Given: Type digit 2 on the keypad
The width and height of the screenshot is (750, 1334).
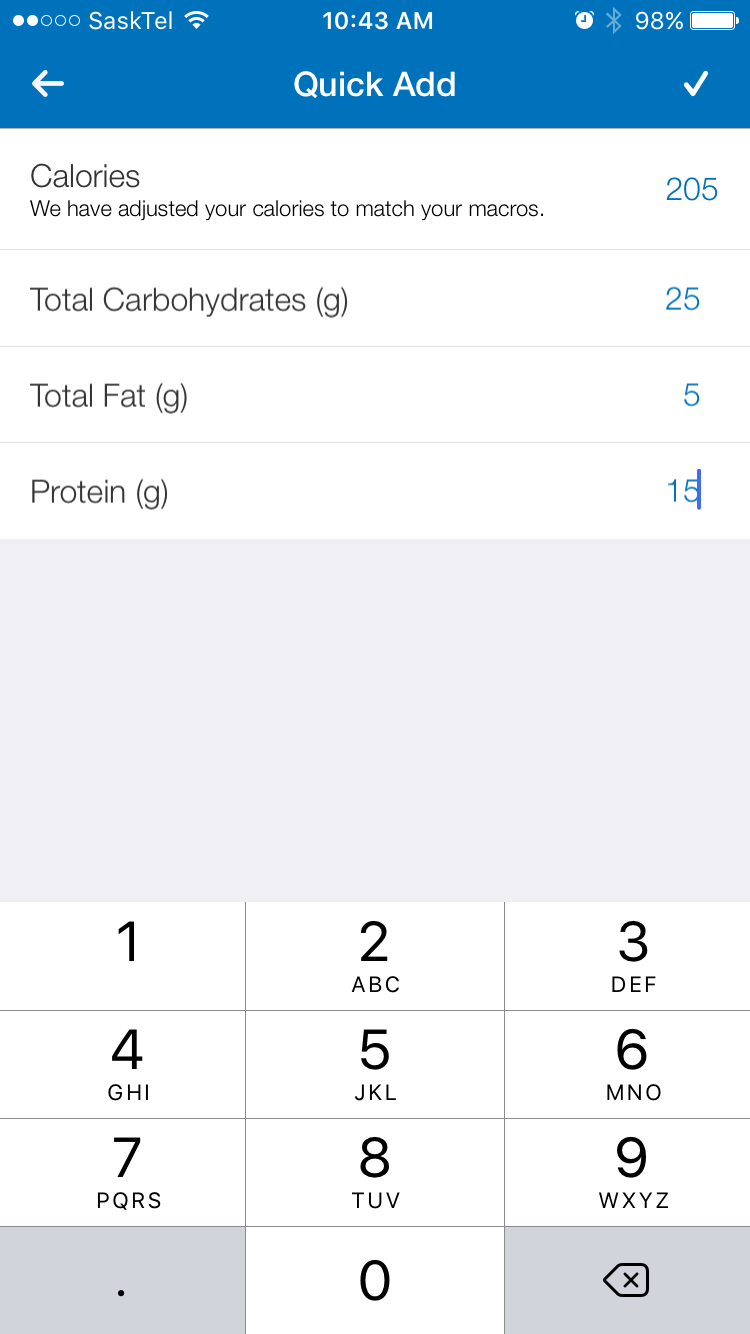Looking at the screenshot, I should (x=375, y=955).
